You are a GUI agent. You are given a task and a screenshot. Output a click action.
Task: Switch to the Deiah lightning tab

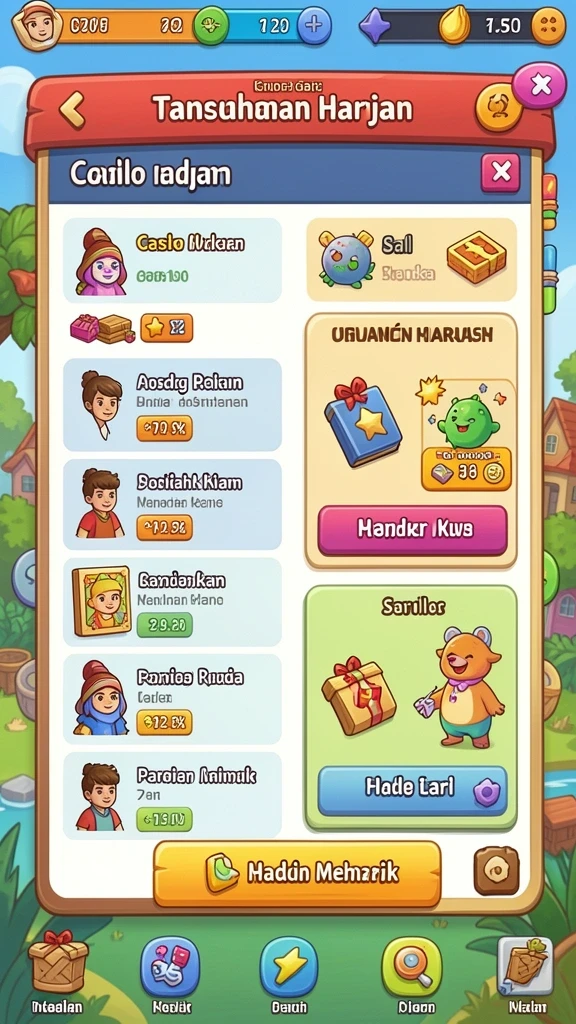tap(289, 974)
